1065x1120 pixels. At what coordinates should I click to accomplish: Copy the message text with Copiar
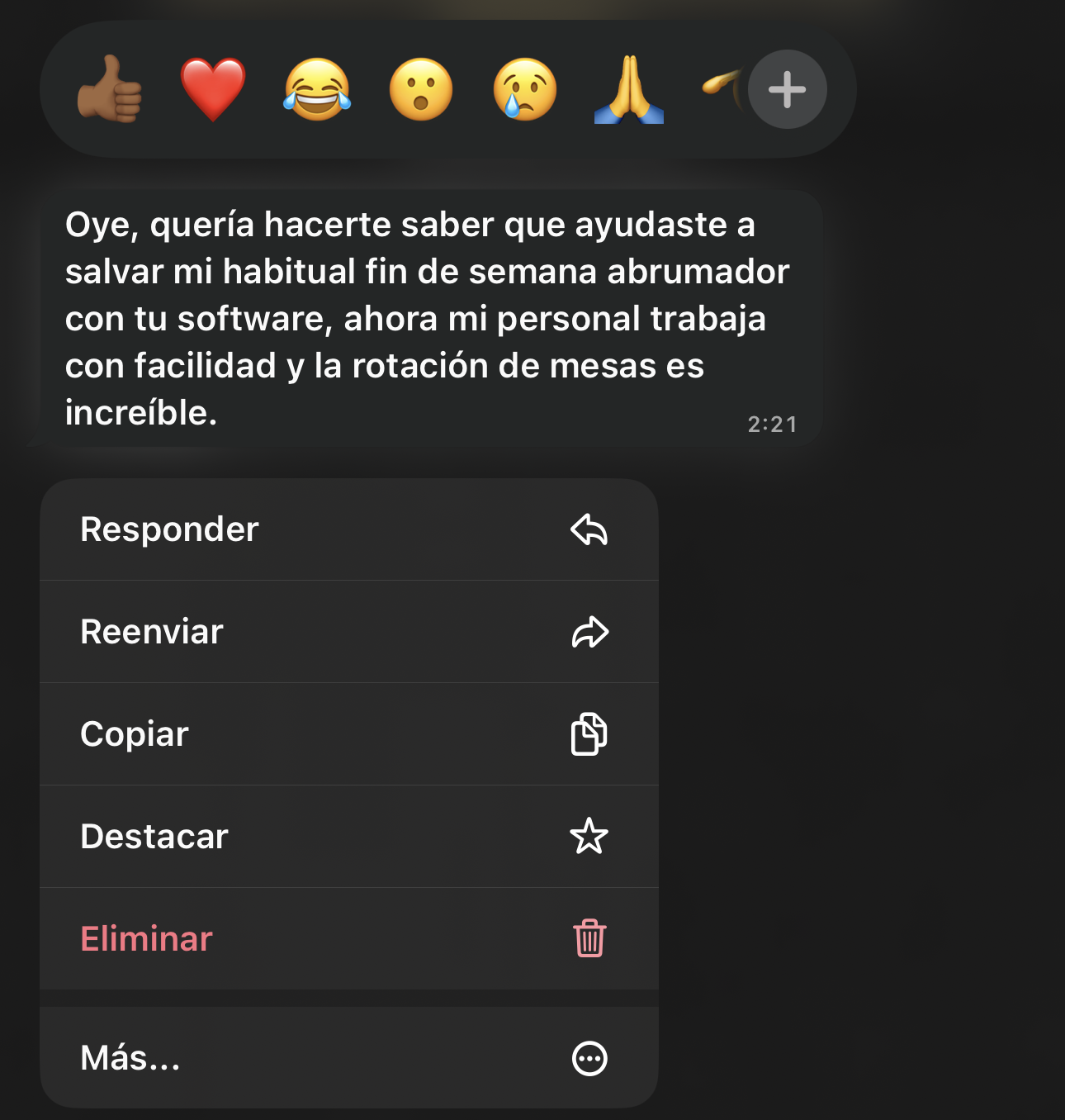coord(348,734)
